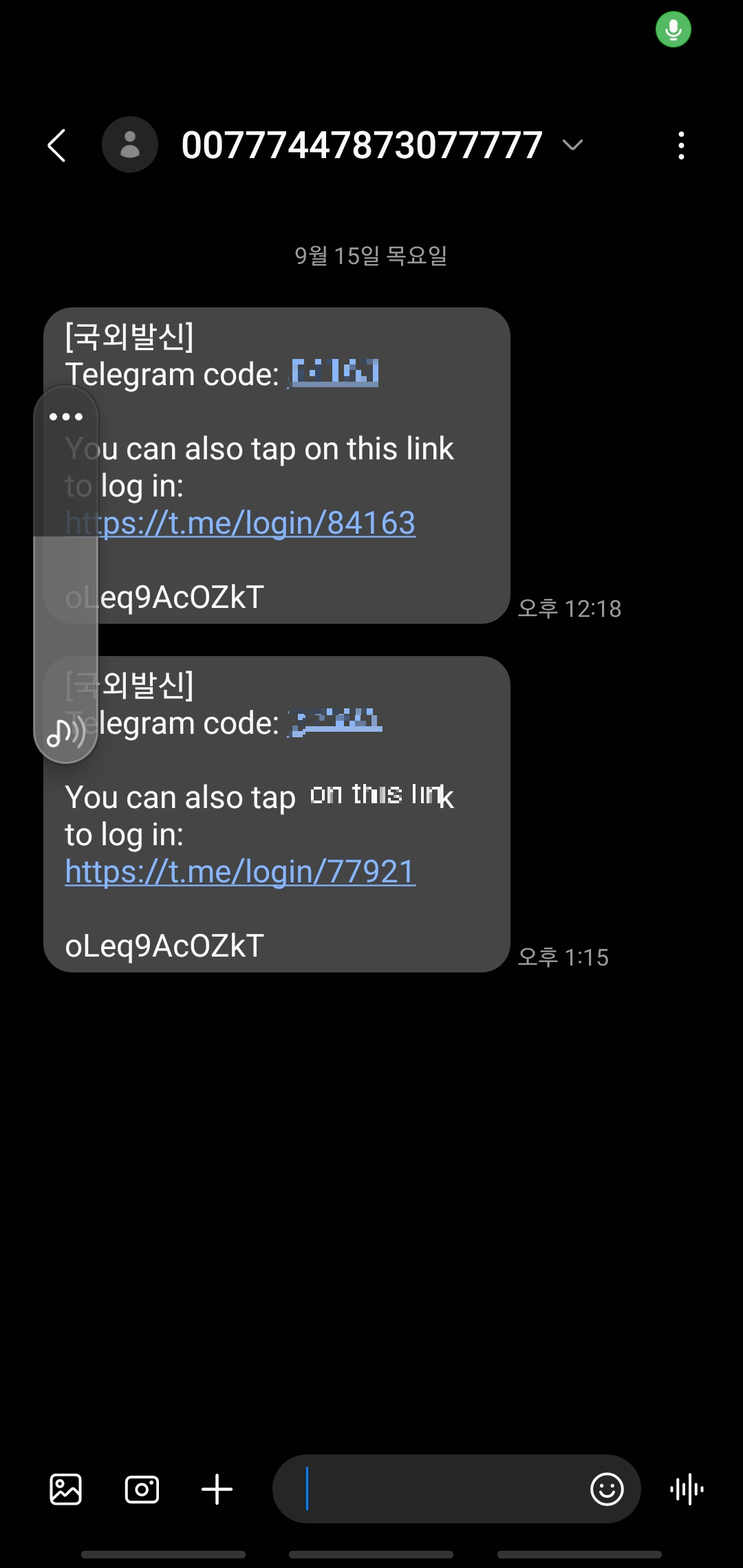Tap the 9월 15일 목요일 date header

coord(371,256)
